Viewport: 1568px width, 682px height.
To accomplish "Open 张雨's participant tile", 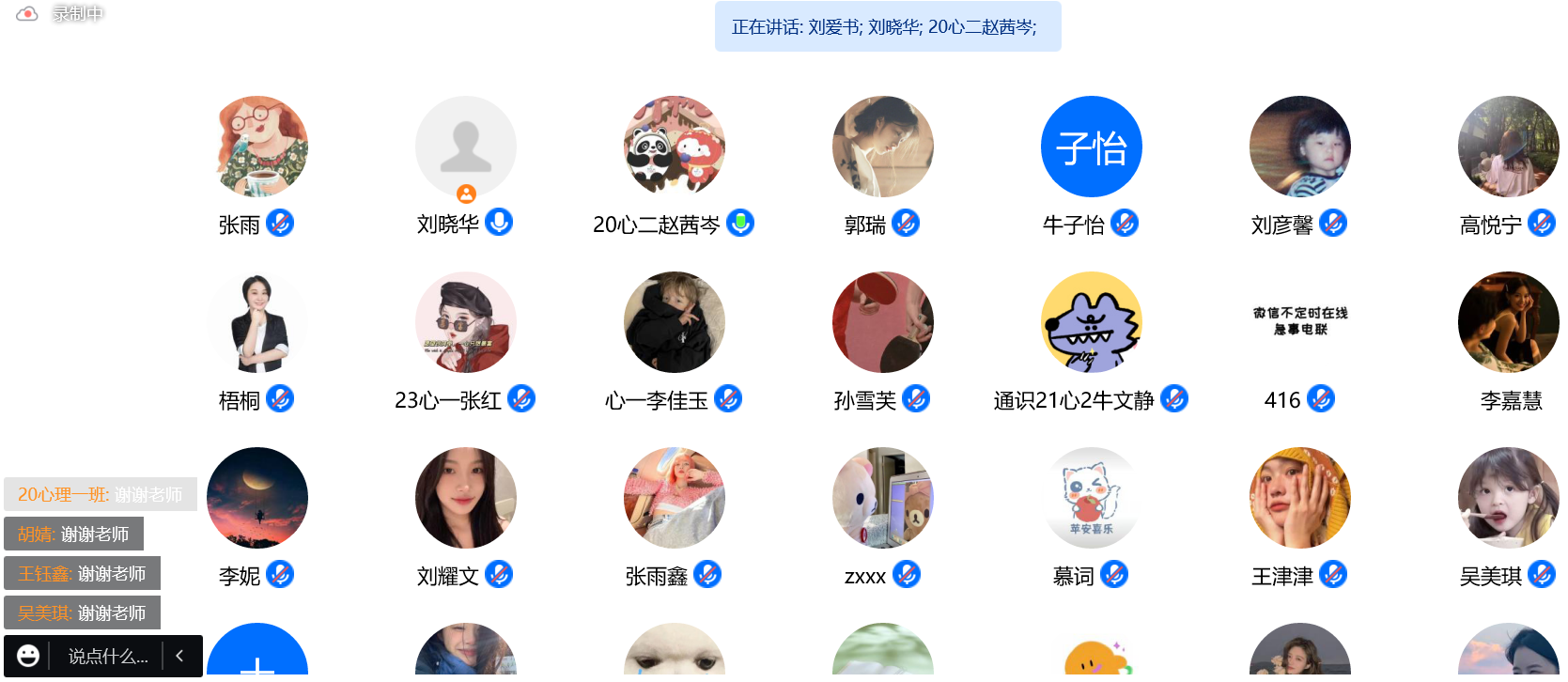I will pos(257,147).
